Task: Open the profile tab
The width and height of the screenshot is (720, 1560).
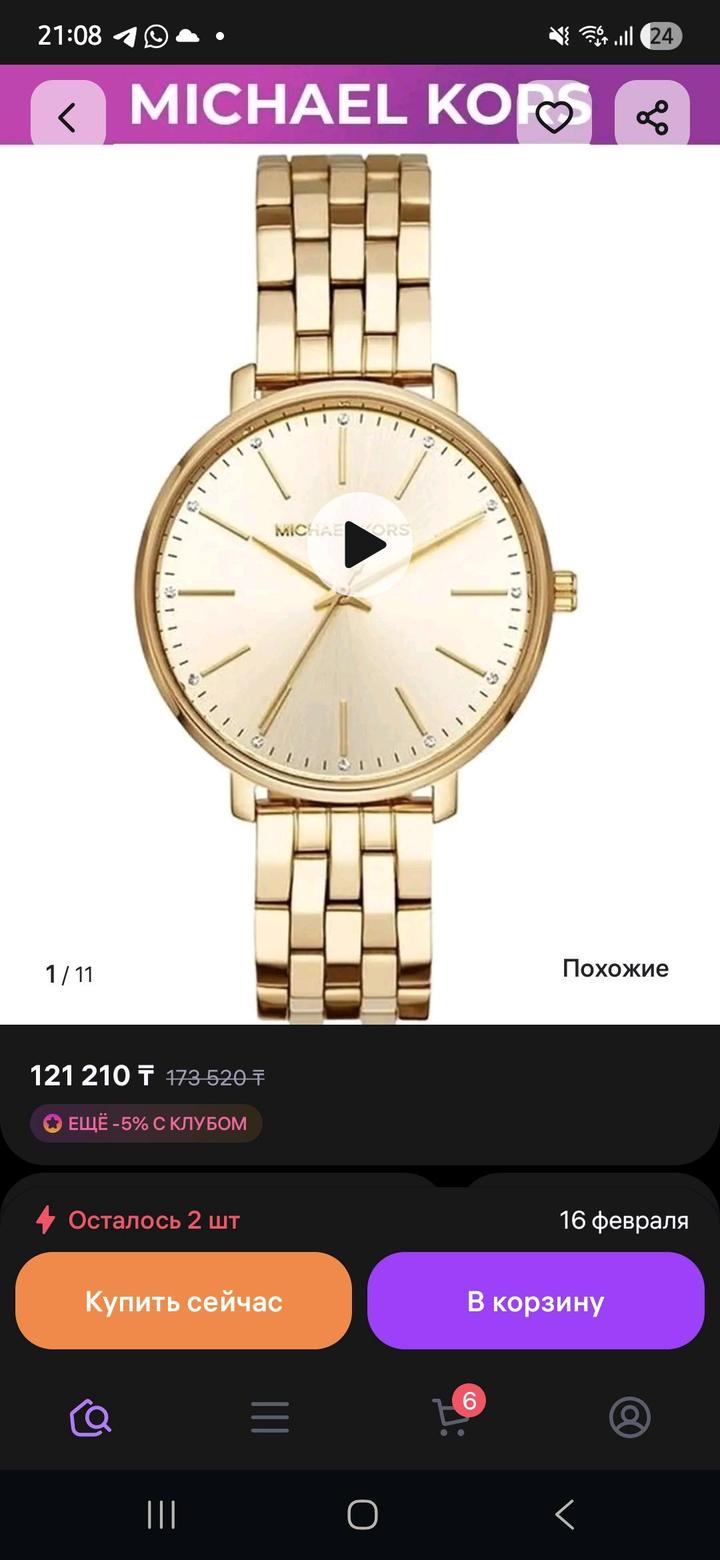Action: [x=630, y=1417]
